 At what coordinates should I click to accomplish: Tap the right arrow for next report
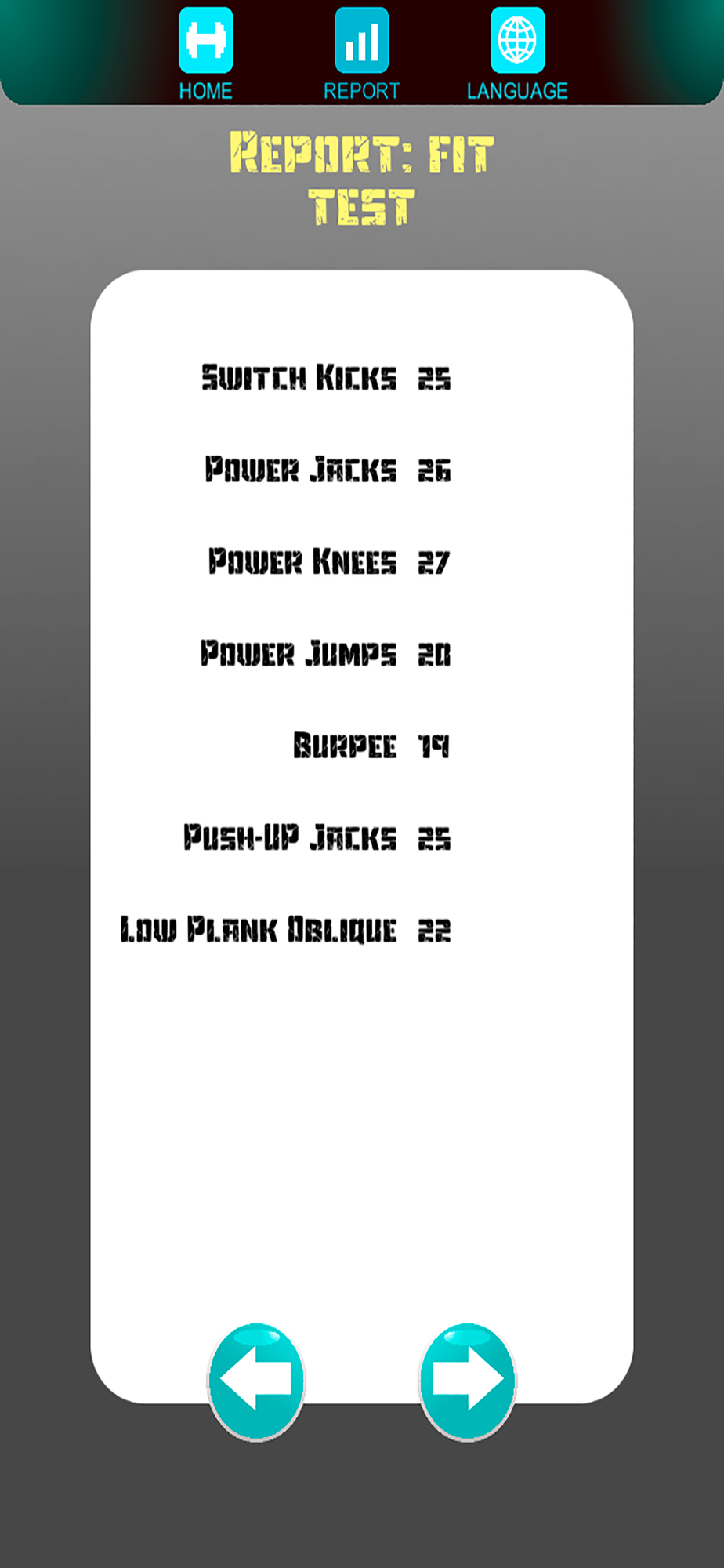[468, 1381]
